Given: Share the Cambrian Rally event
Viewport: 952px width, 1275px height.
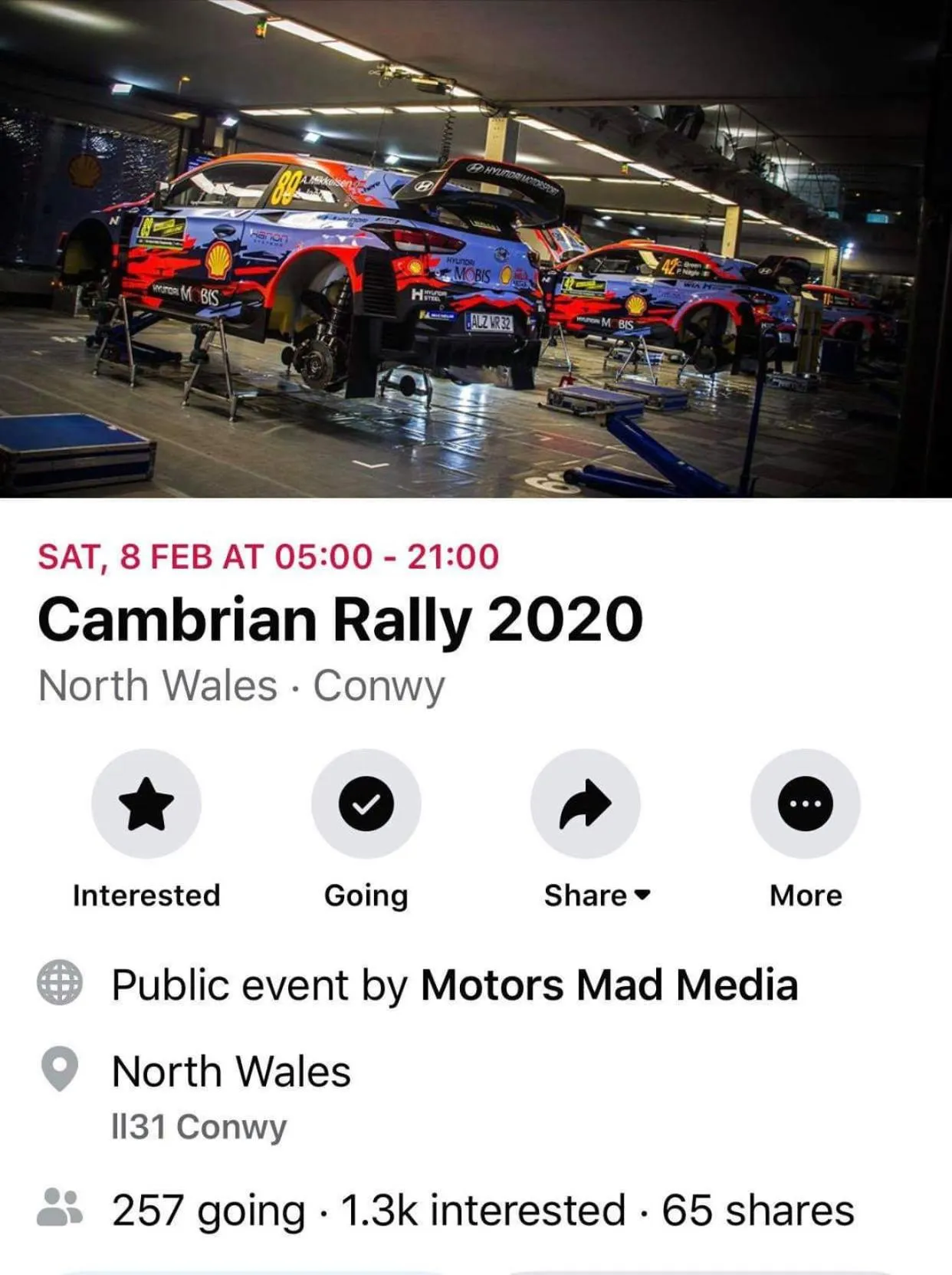Looking at the screenshot, I should (x=586, y=803).
